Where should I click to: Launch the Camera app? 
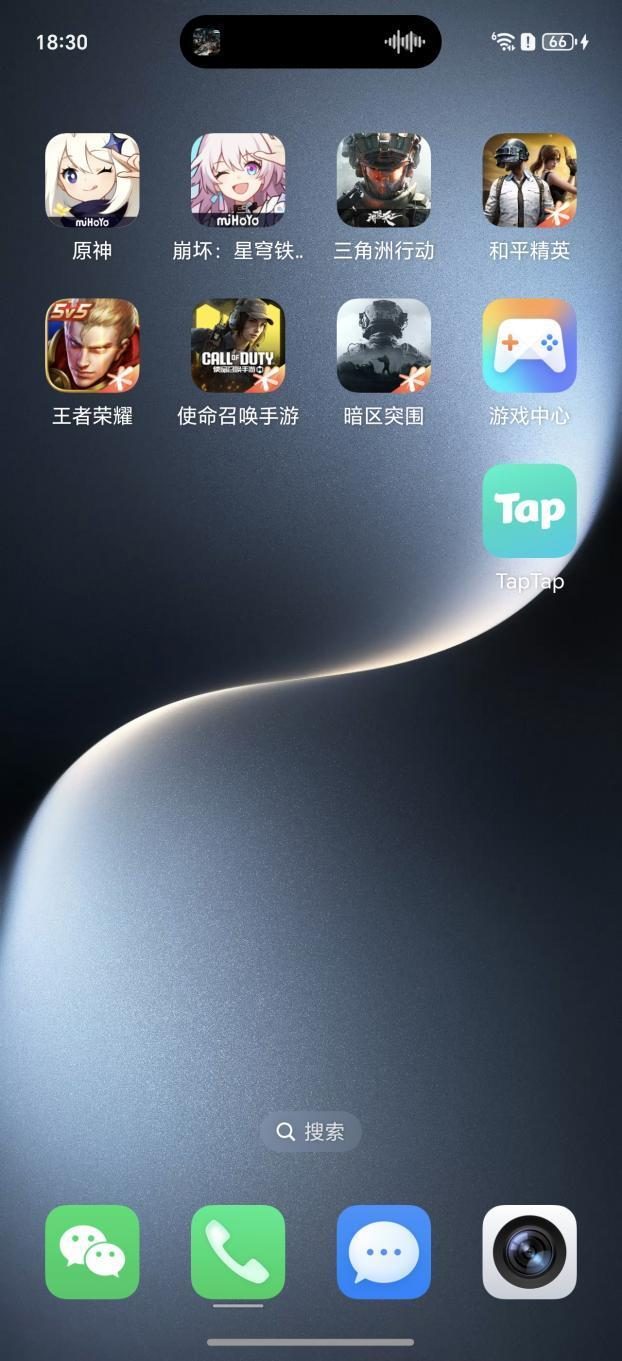click(x=530, y=1252)
